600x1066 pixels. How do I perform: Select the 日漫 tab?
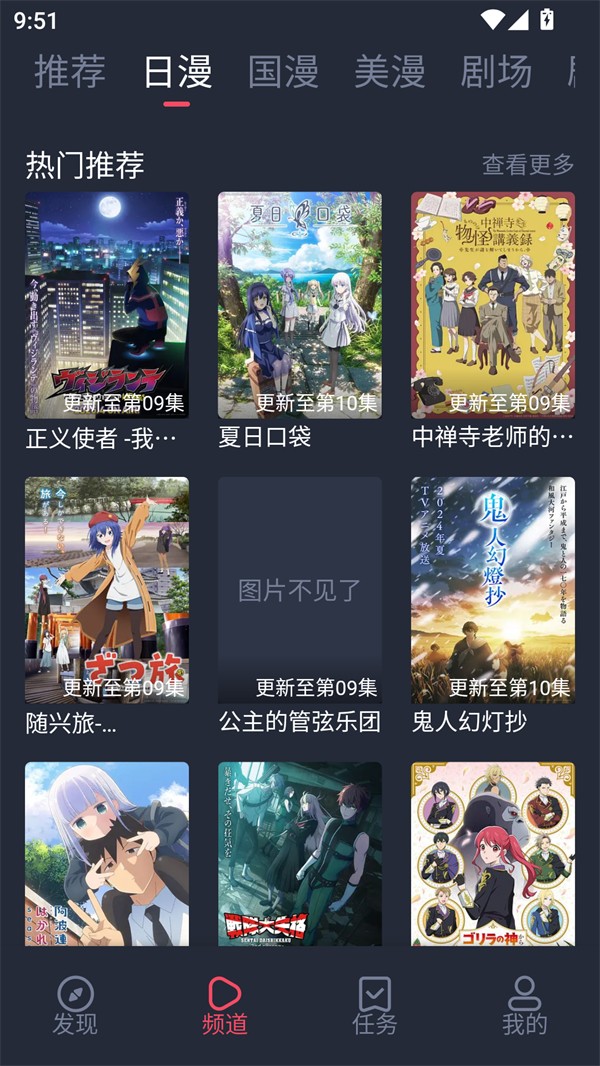click(x=177, y=72)
